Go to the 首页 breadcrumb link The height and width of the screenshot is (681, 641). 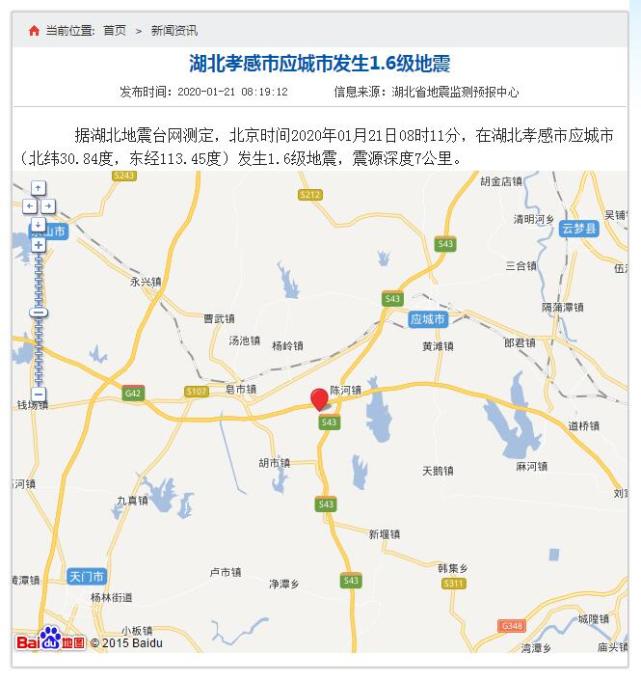click(x=114, y=31)
